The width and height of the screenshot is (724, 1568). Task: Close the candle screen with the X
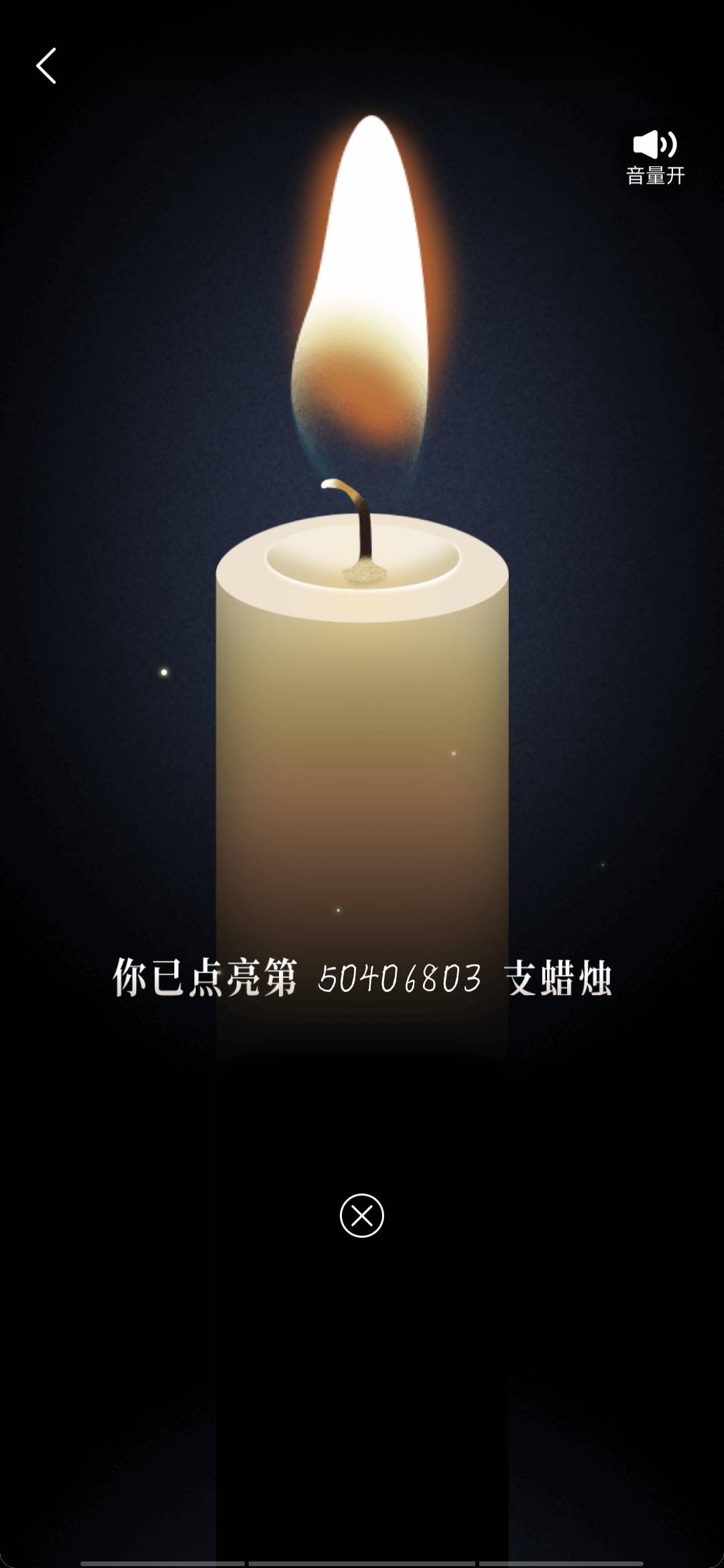pyautogui.click(x=362, y=1215)
